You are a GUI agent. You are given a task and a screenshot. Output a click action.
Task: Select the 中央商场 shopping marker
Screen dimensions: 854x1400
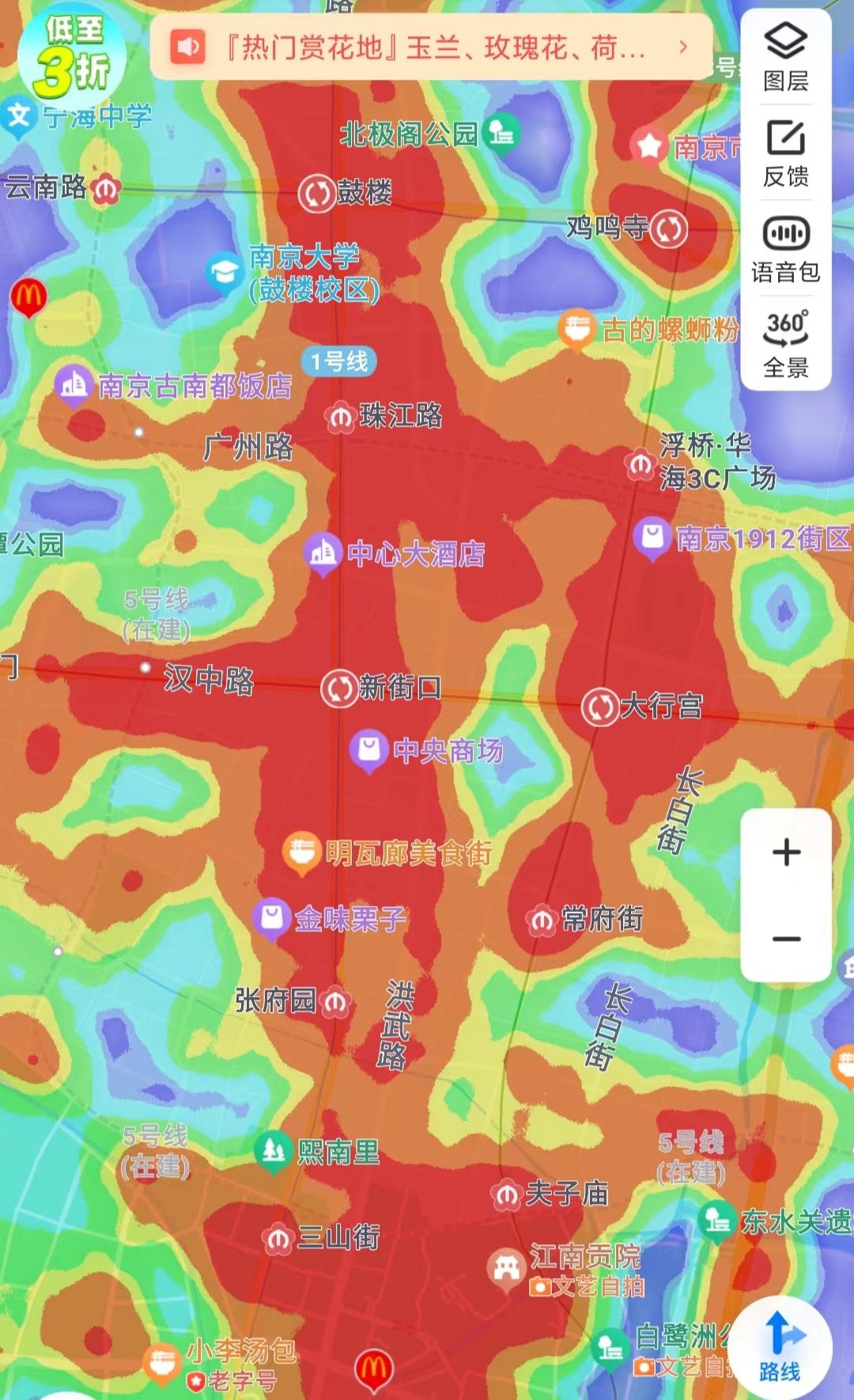368,749
